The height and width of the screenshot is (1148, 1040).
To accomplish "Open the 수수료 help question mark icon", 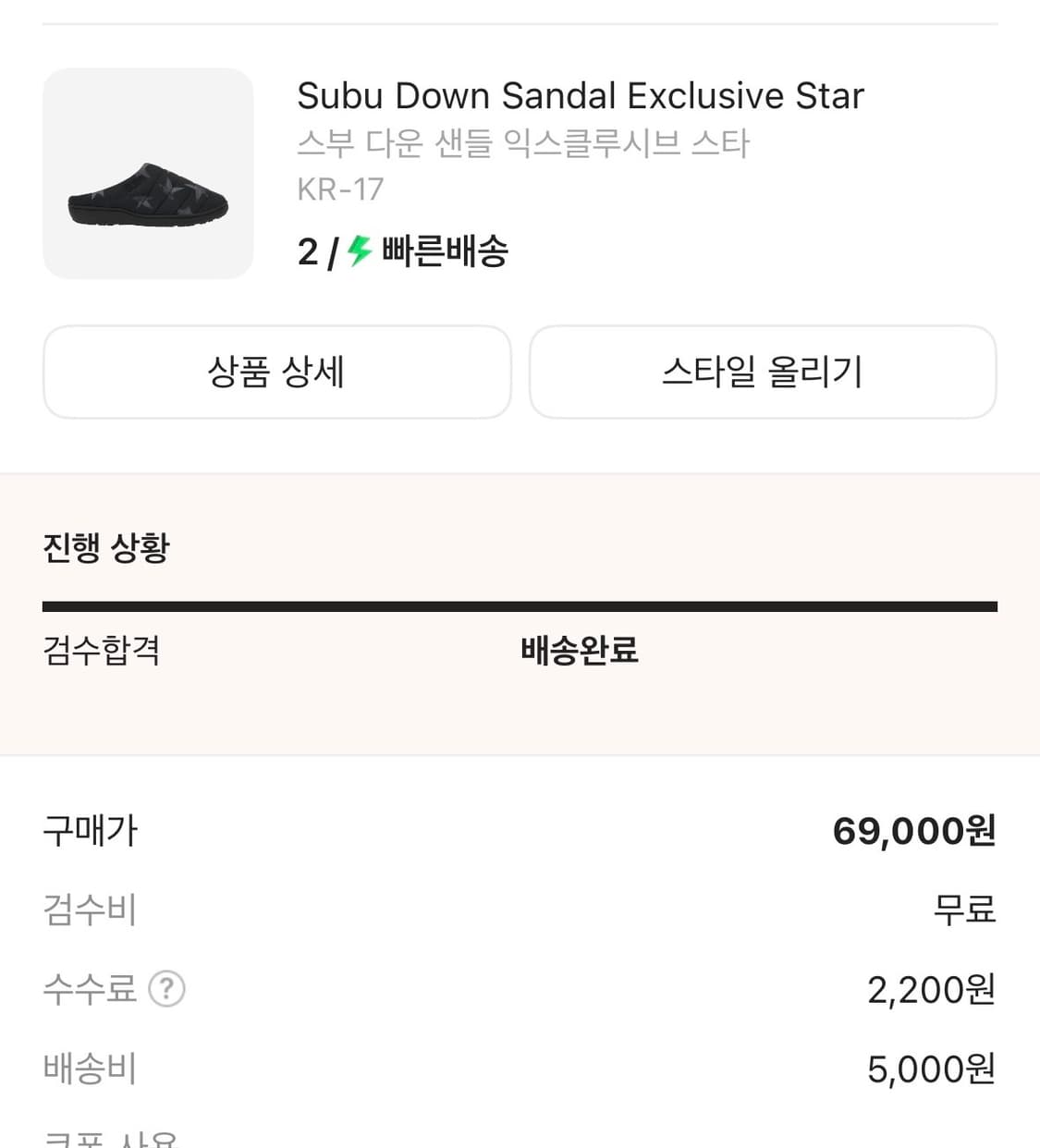I will [168, 989].
